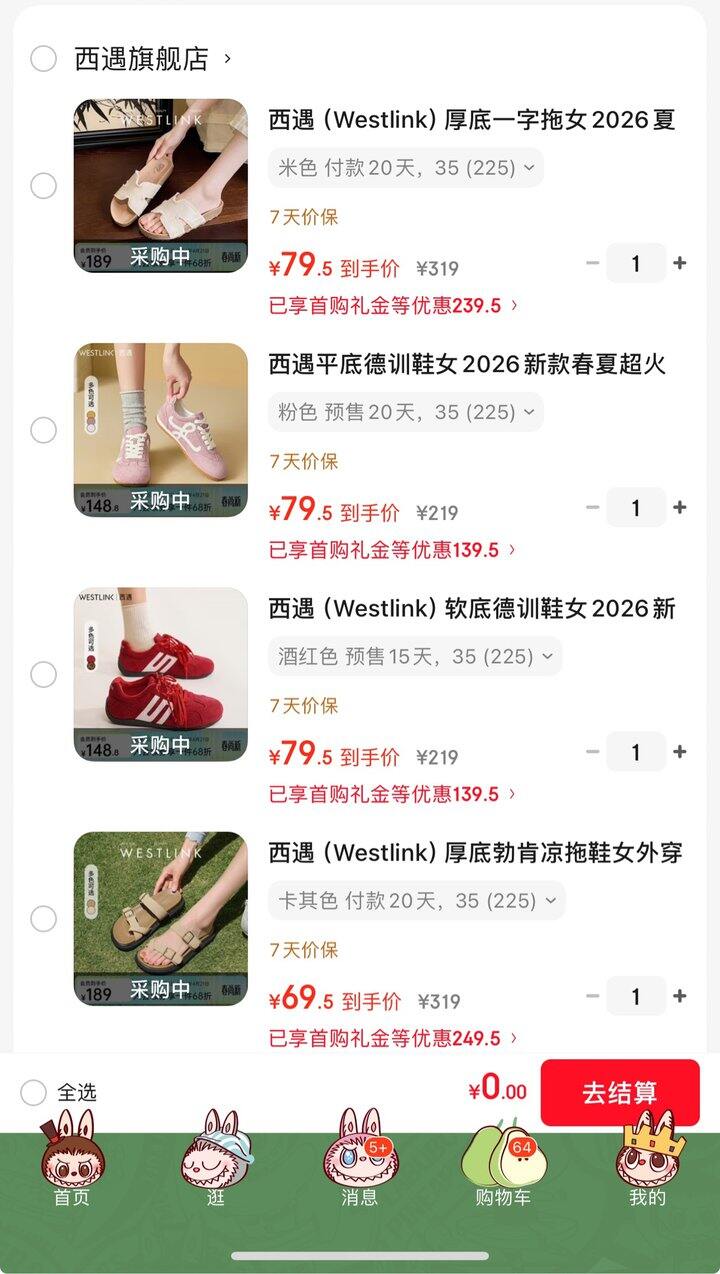Tap 去结算 to check out
Image resolution: width=720 pixels, height=1274 pixels.
tap(620, 1092)
